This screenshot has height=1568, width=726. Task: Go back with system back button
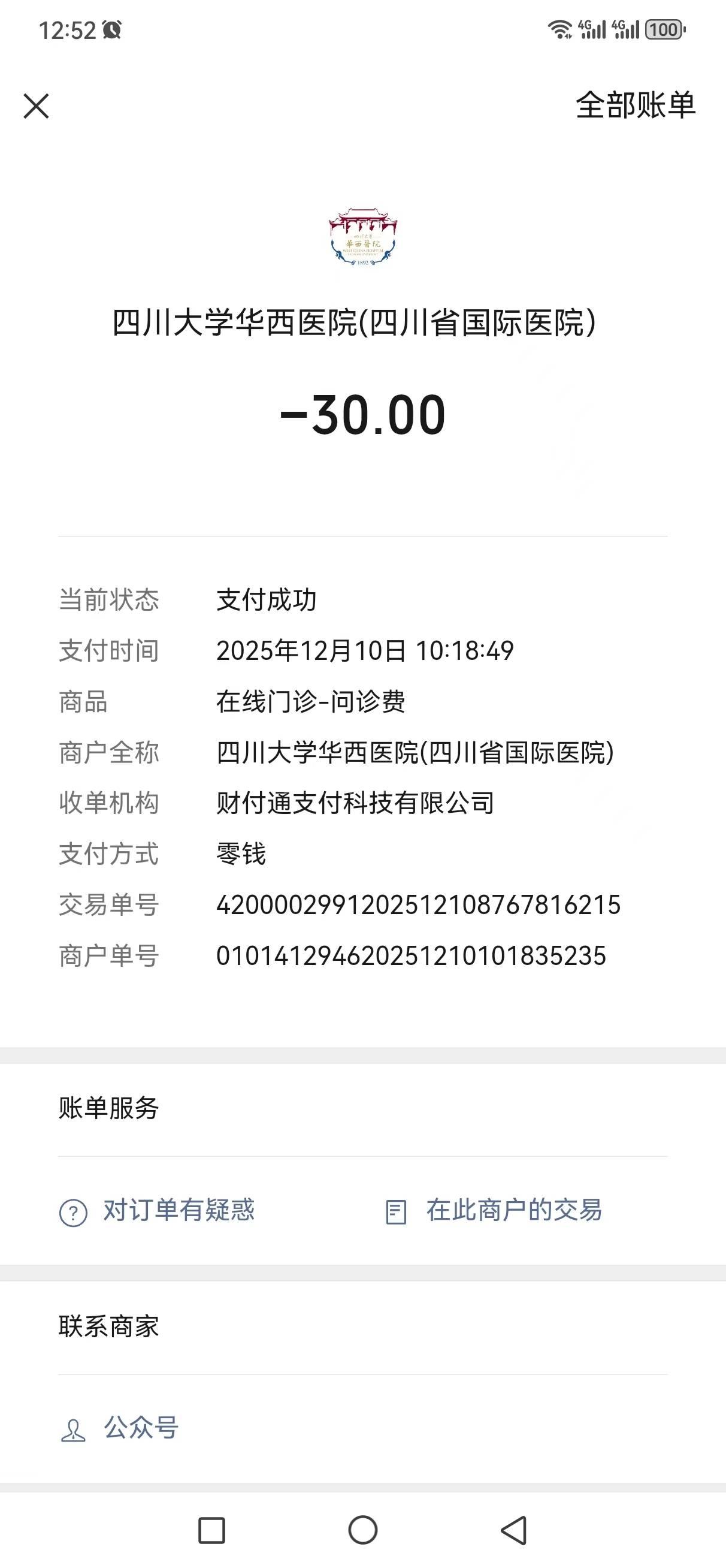coord(513,1530)
